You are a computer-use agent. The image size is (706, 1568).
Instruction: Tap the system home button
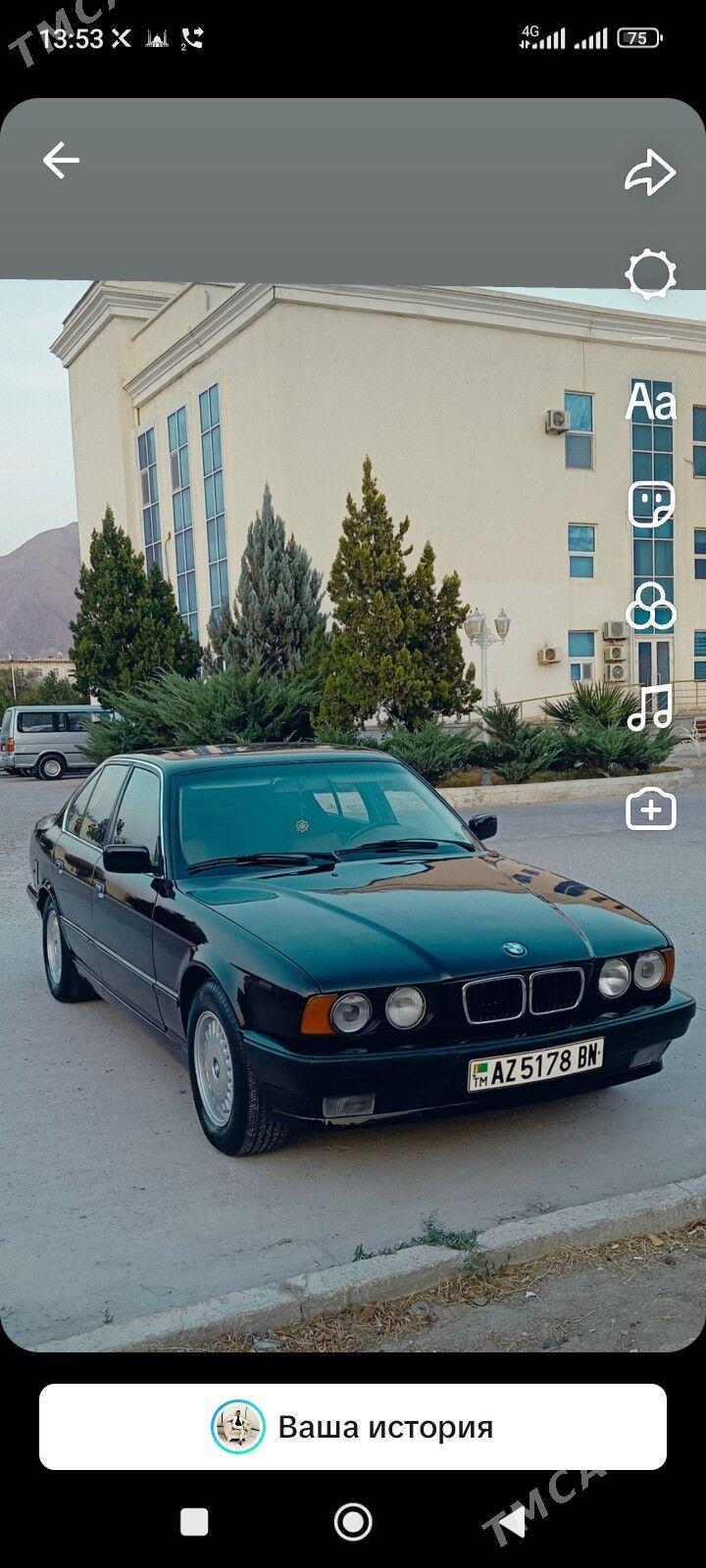353,1522
